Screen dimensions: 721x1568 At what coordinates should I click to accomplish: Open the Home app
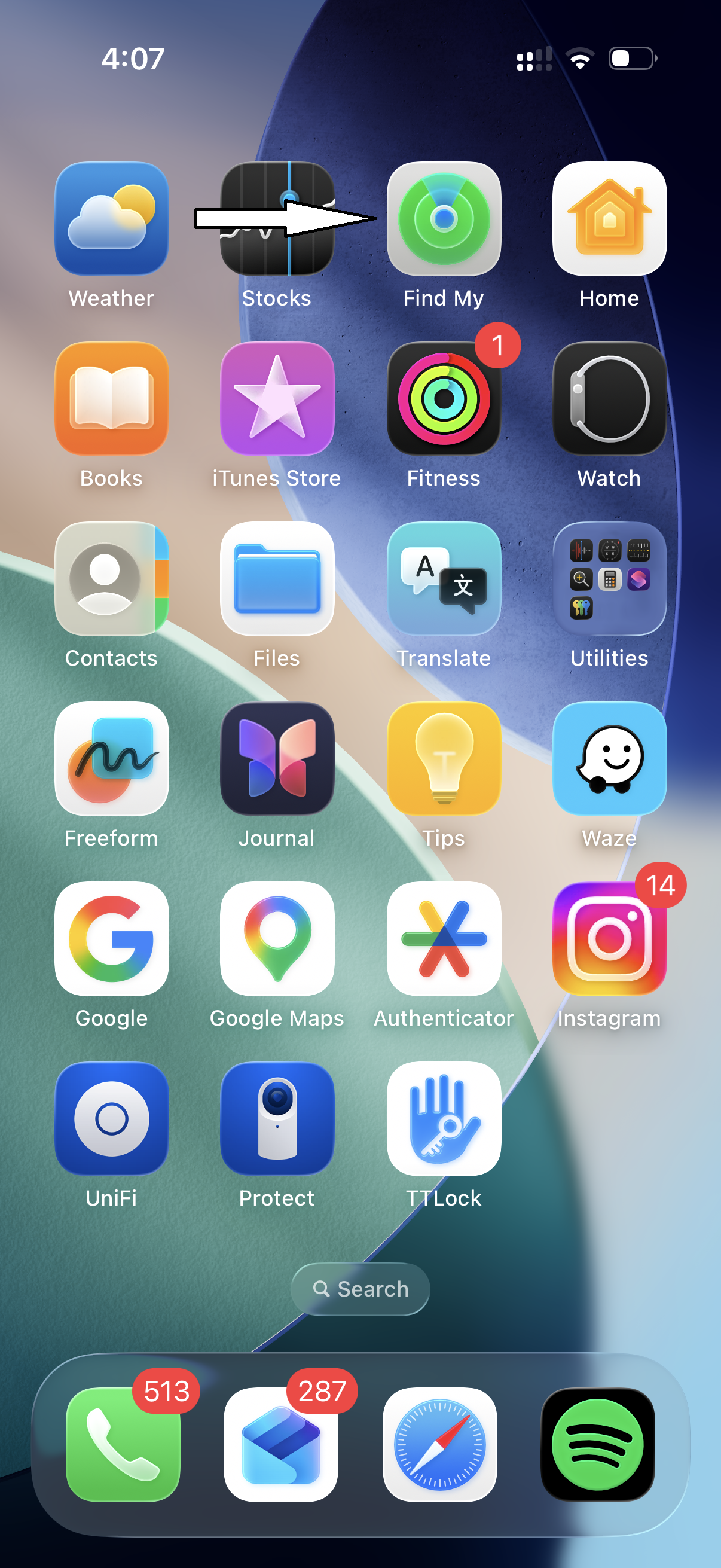pyautogui.click(x=609, y=218)
